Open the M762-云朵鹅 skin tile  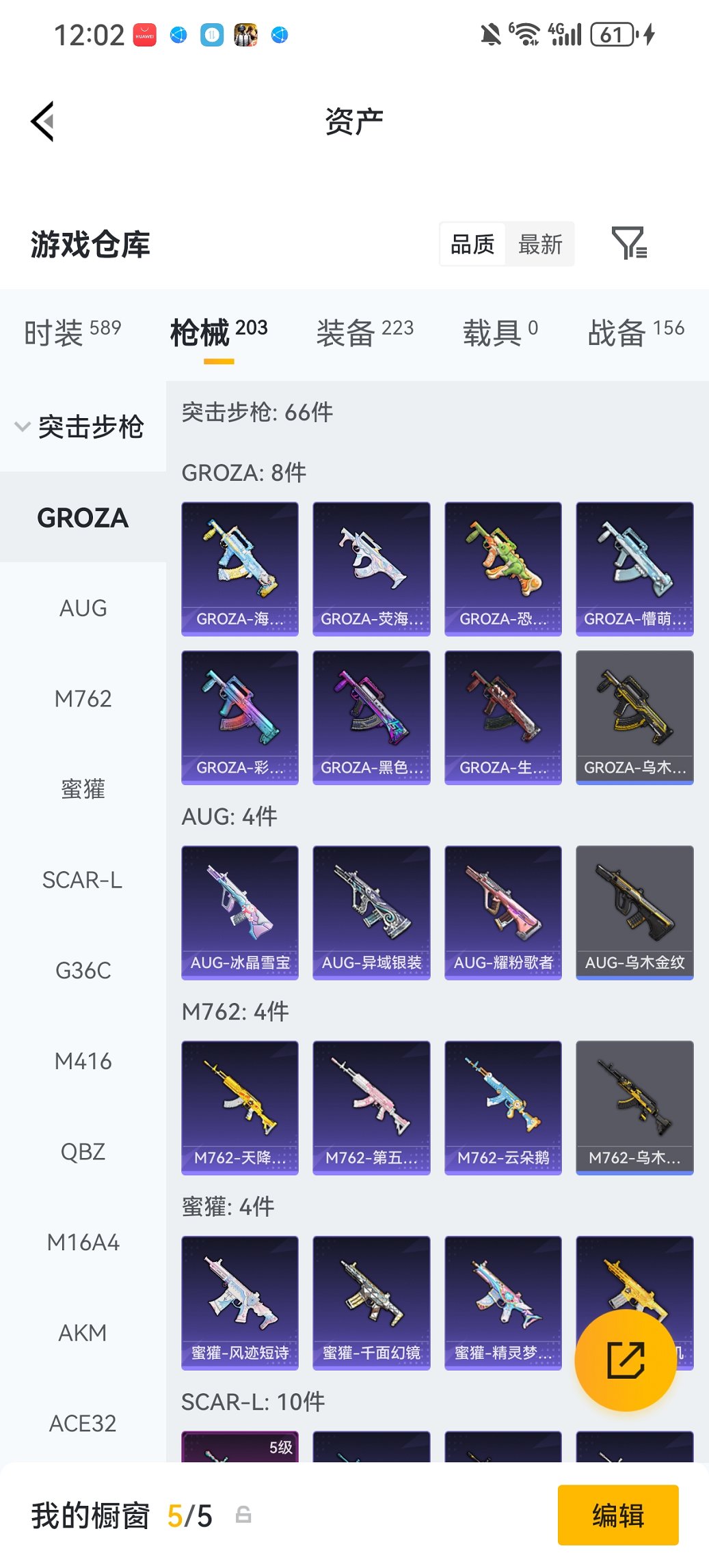[x=503, y=1108]
